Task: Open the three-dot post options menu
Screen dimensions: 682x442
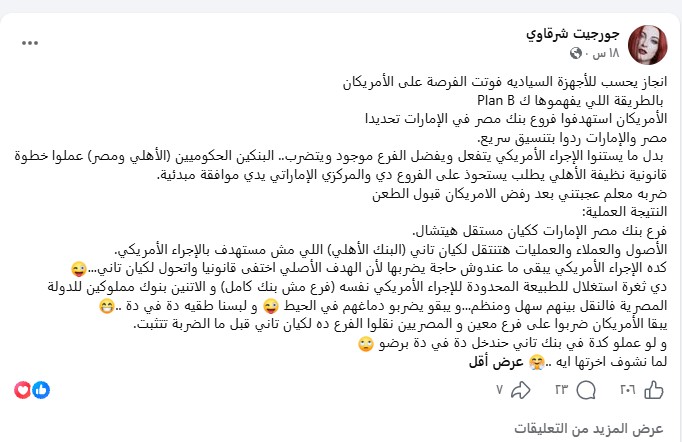Action: click(30, 43)
